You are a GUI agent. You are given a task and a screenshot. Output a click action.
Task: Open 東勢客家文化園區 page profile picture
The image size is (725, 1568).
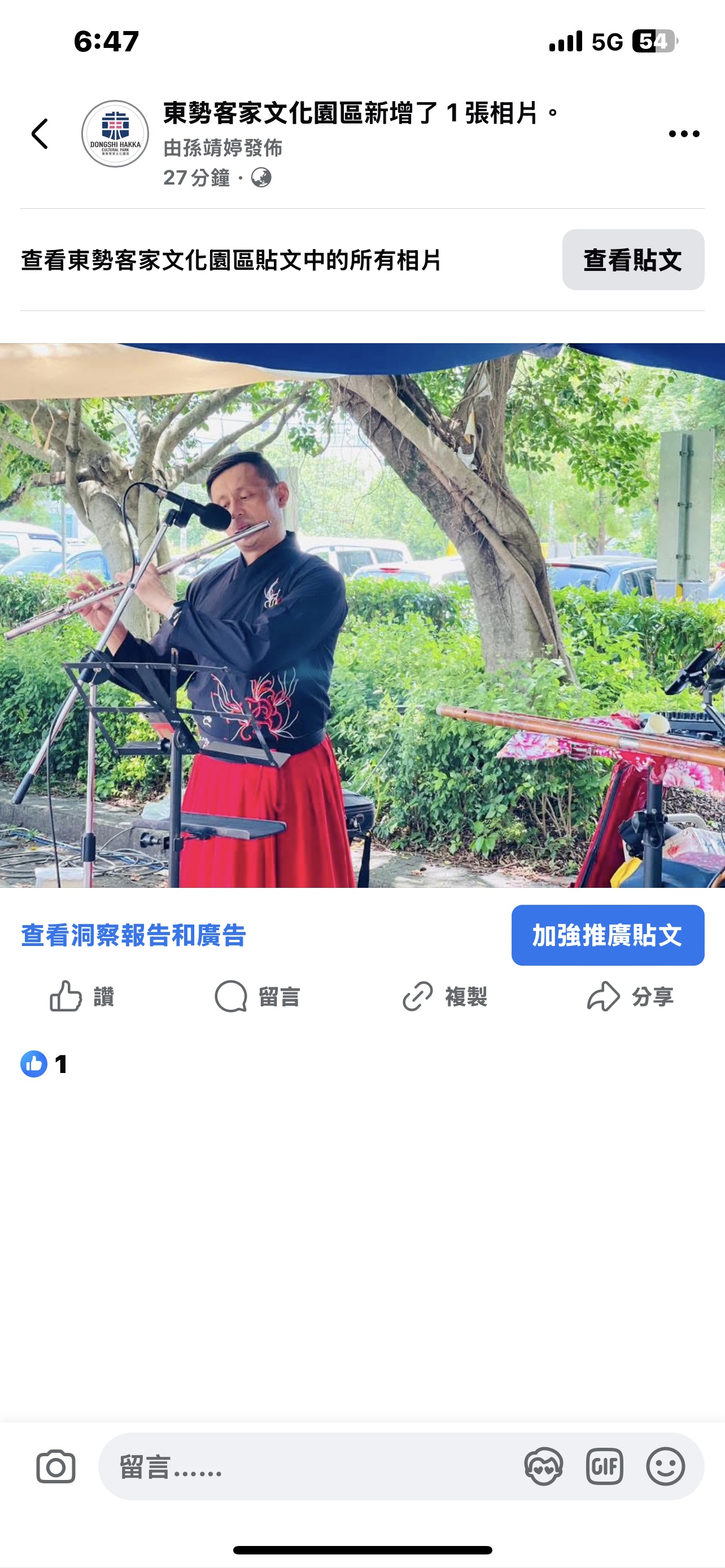pos(115,134)
